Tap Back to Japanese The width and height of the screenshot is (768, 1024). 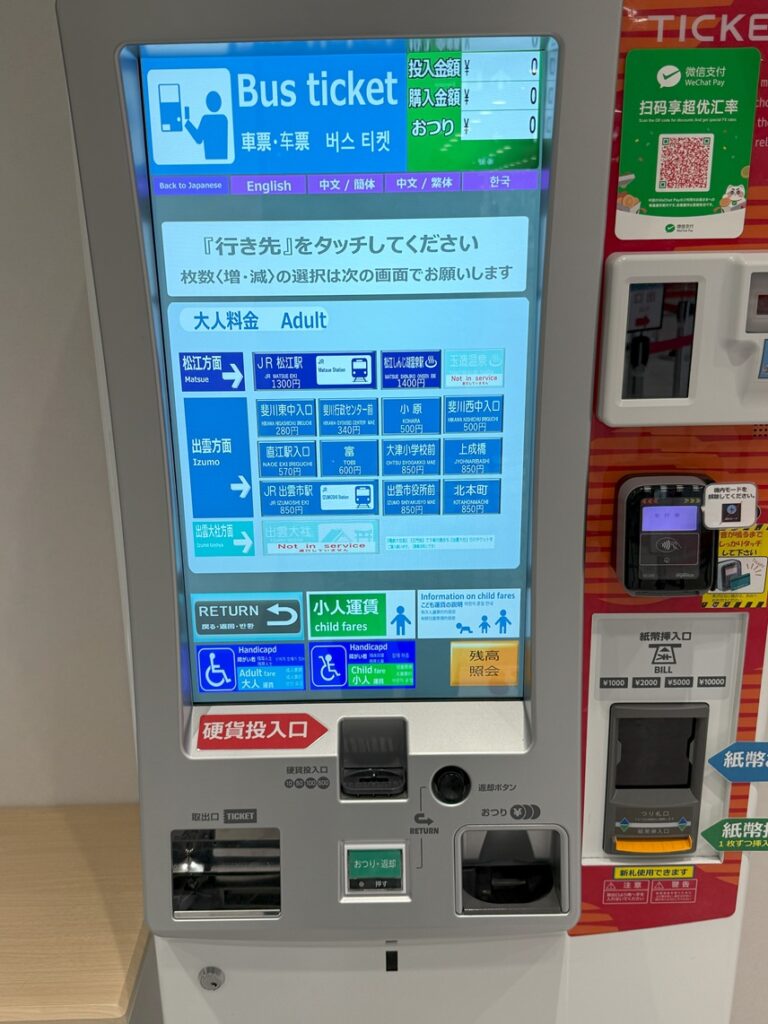[x=190, y=187]
